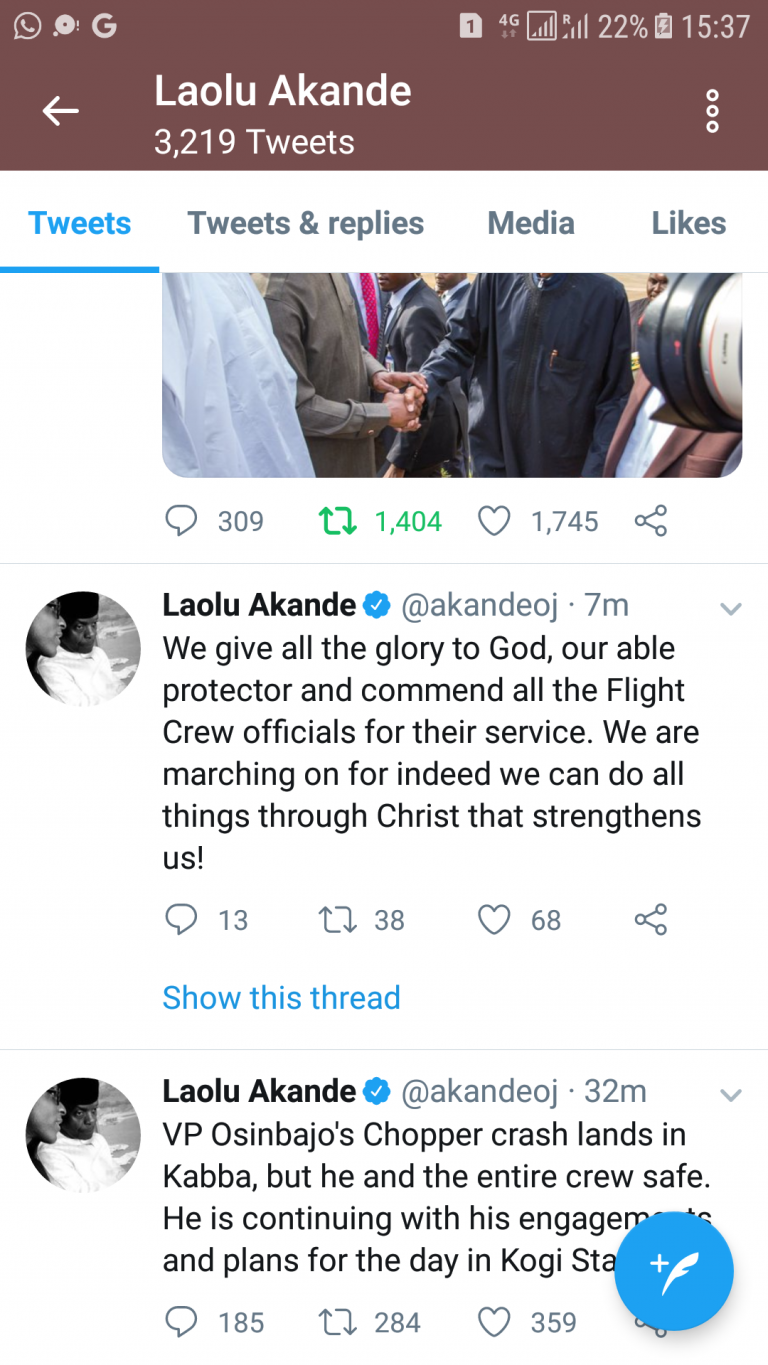This screenshot has width=768, height=1365.
Task: Expand the dropdown arrow on the 7m tweet
Action: [x=731, y=608]
